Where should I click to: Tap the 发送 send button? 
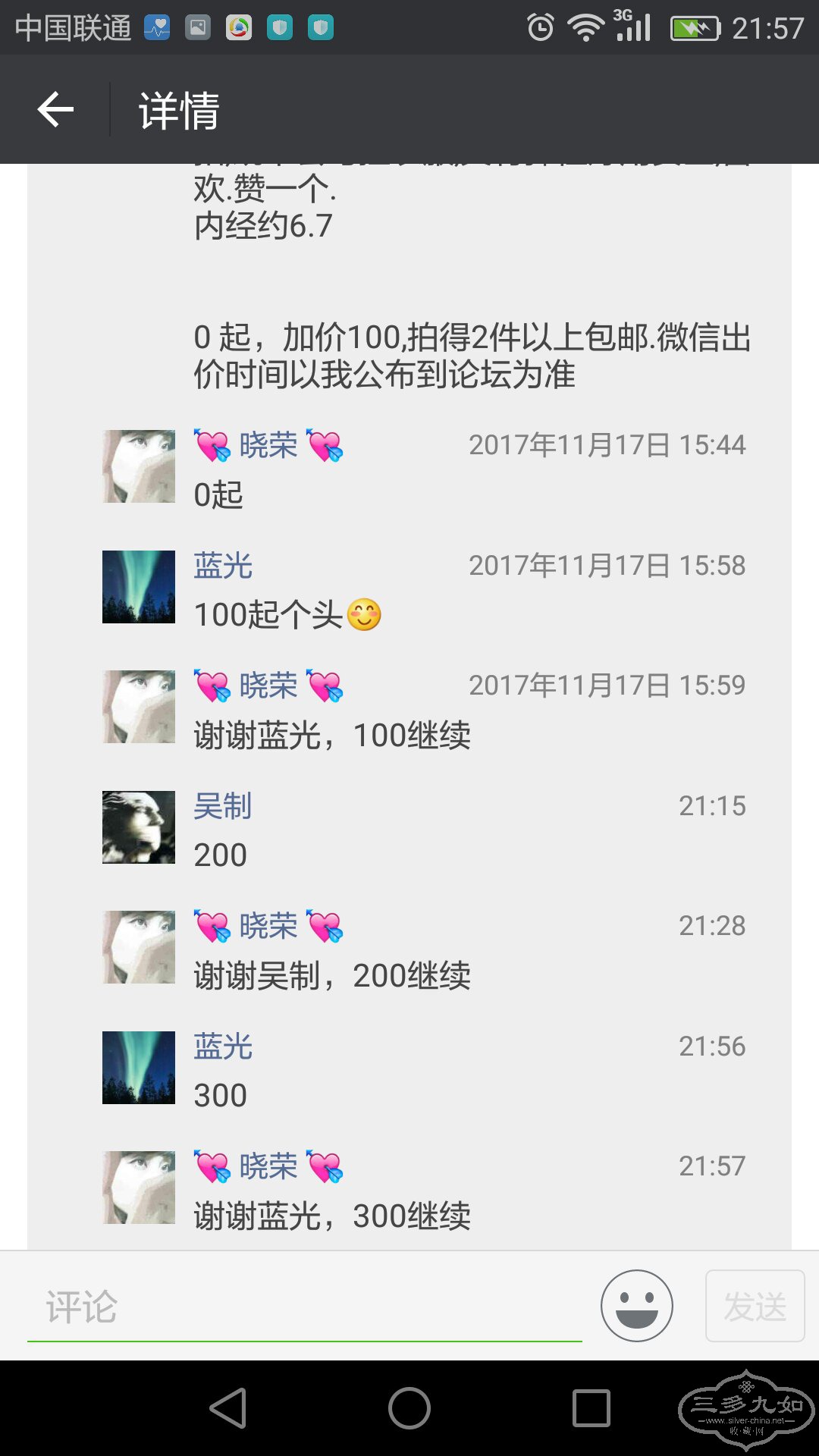(x=755, y=1306)
